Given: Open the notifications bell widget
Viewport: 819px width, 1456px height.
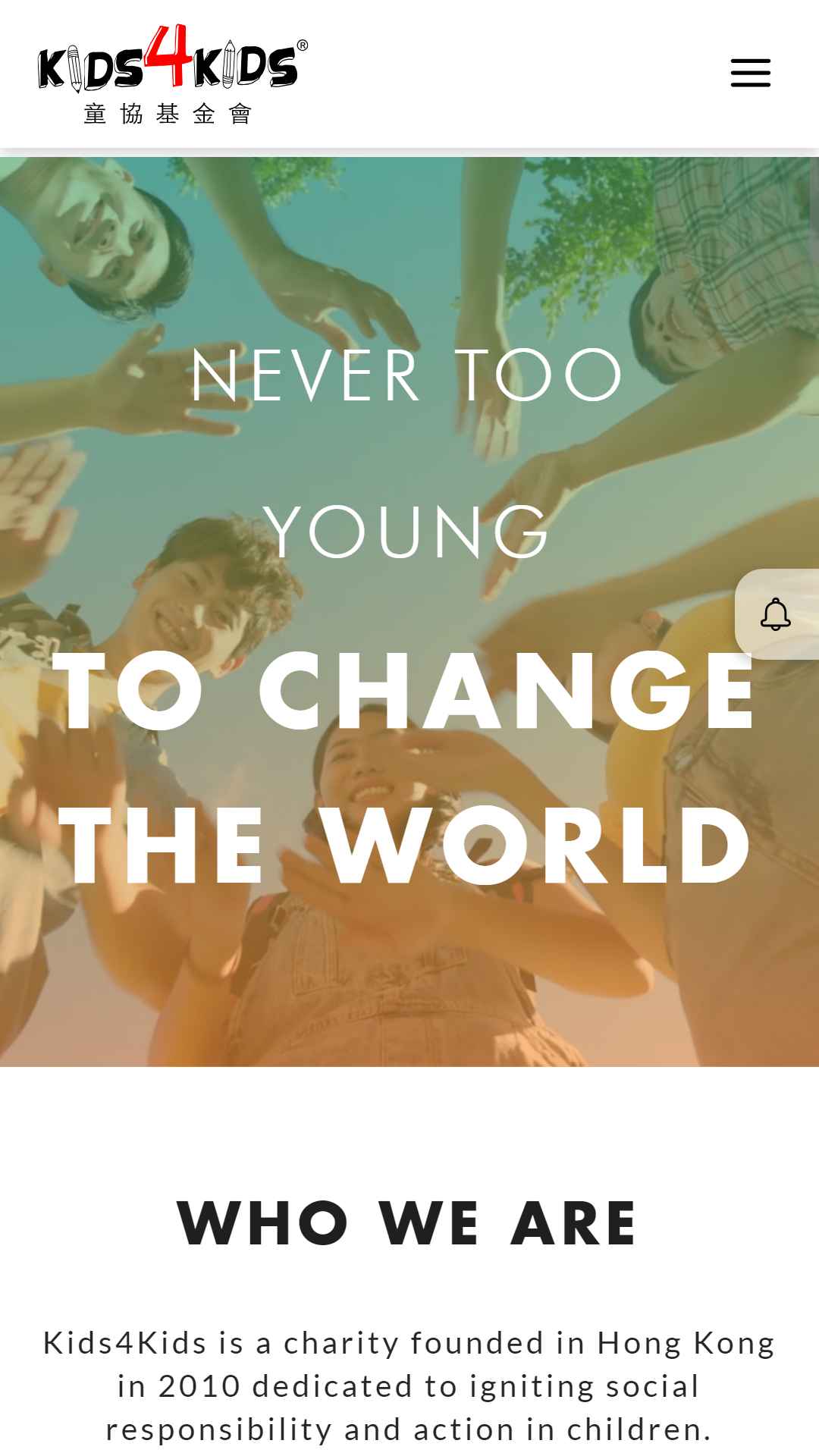Looking at the screenshot, I should 777,613.
